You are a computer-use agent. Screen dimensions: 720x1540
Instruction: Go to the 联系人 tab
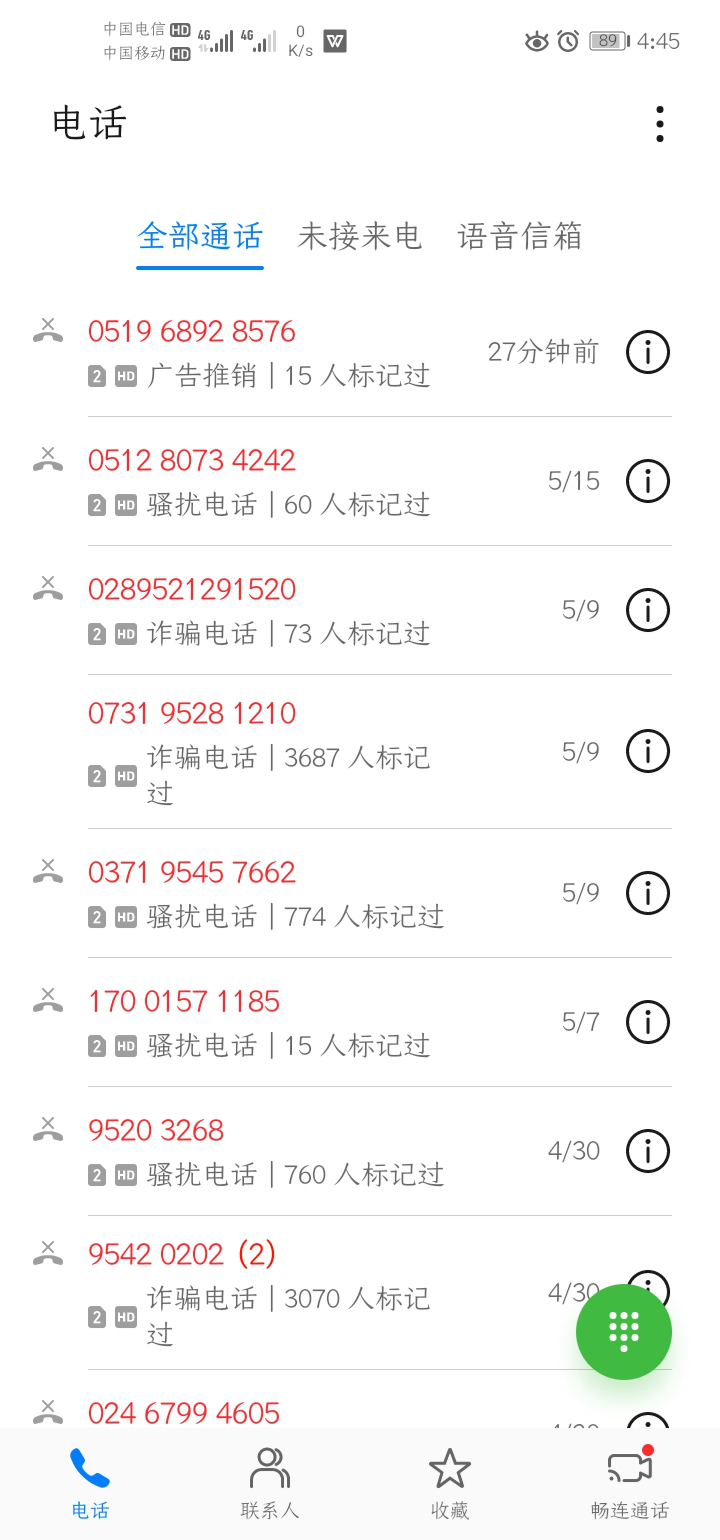pos(270,1483)
